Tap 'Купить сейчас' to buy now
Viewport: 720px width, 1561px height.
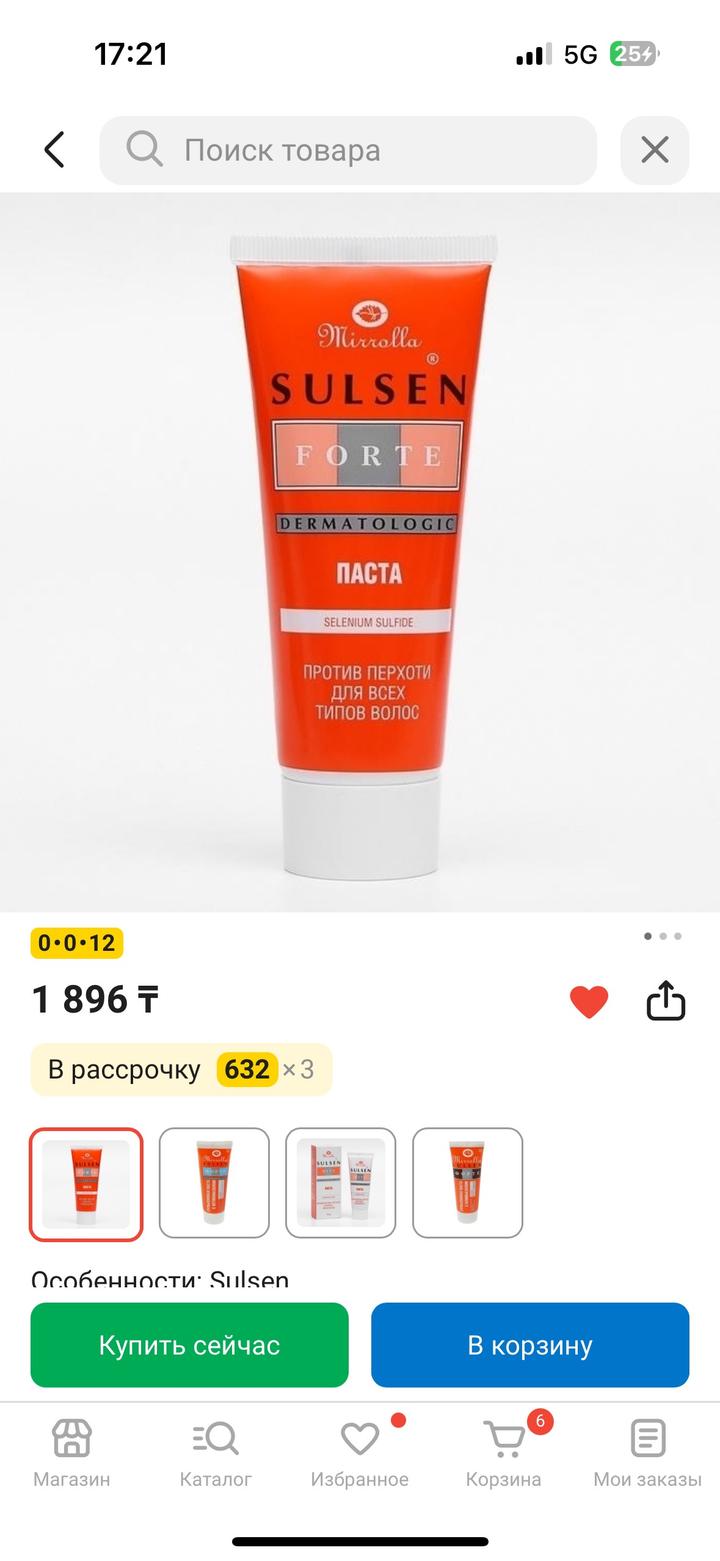tap(189, 1345)
